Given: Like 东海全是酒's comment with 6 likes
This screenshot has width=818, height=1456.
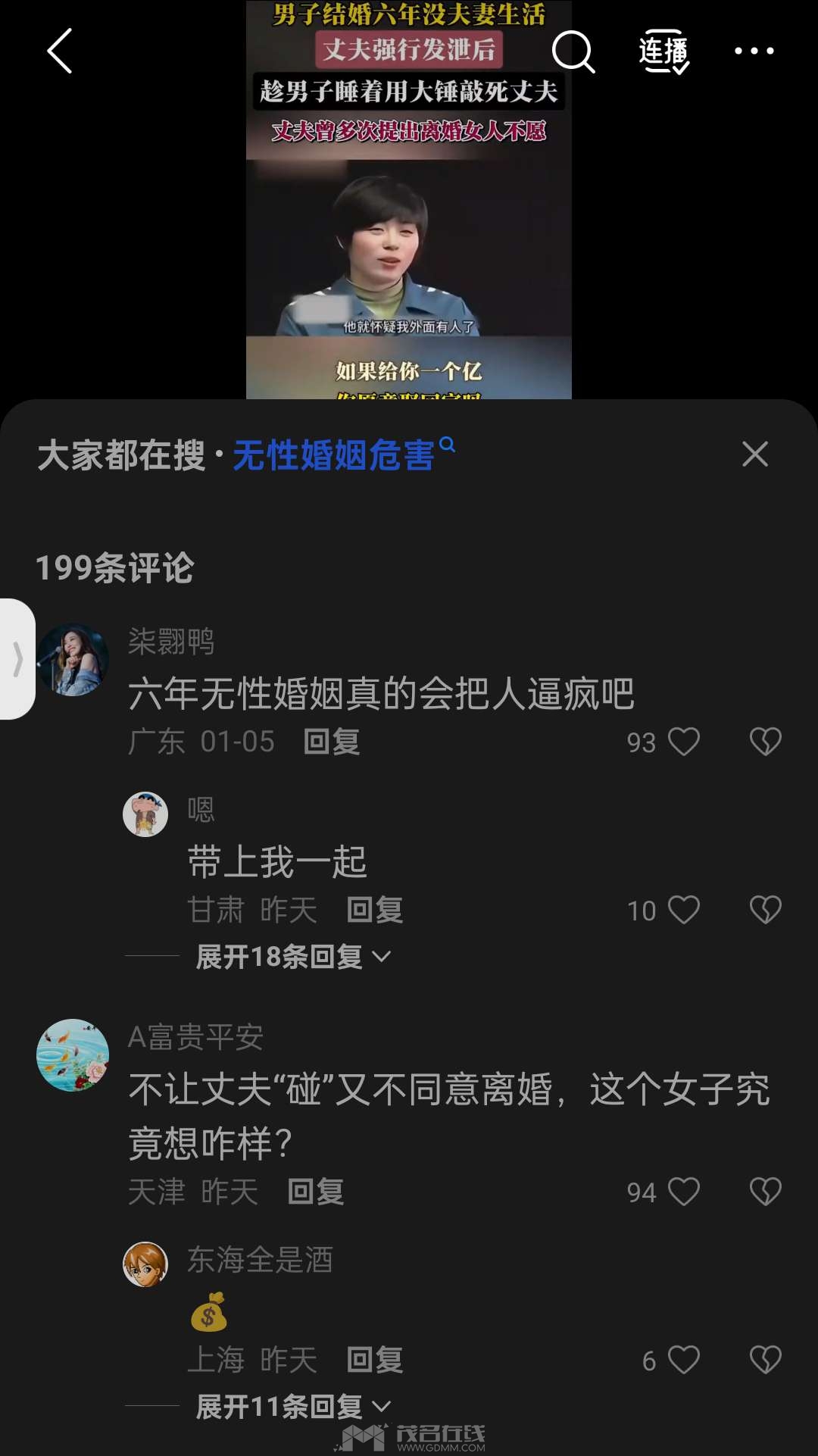Looking at the screenshot, I should [x=683, y=1360].
